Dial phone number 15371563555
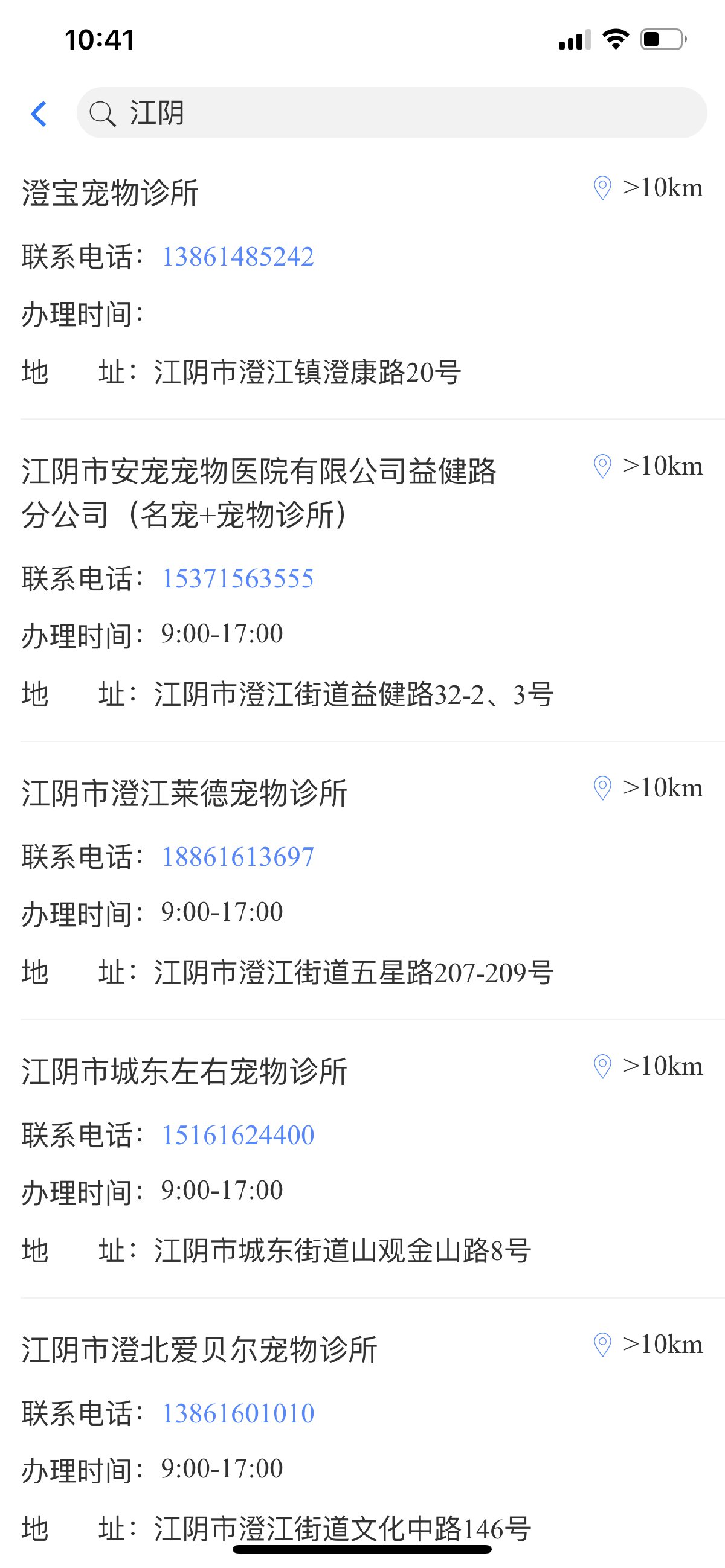This screenshot has height=1568, width=725. 237,579
